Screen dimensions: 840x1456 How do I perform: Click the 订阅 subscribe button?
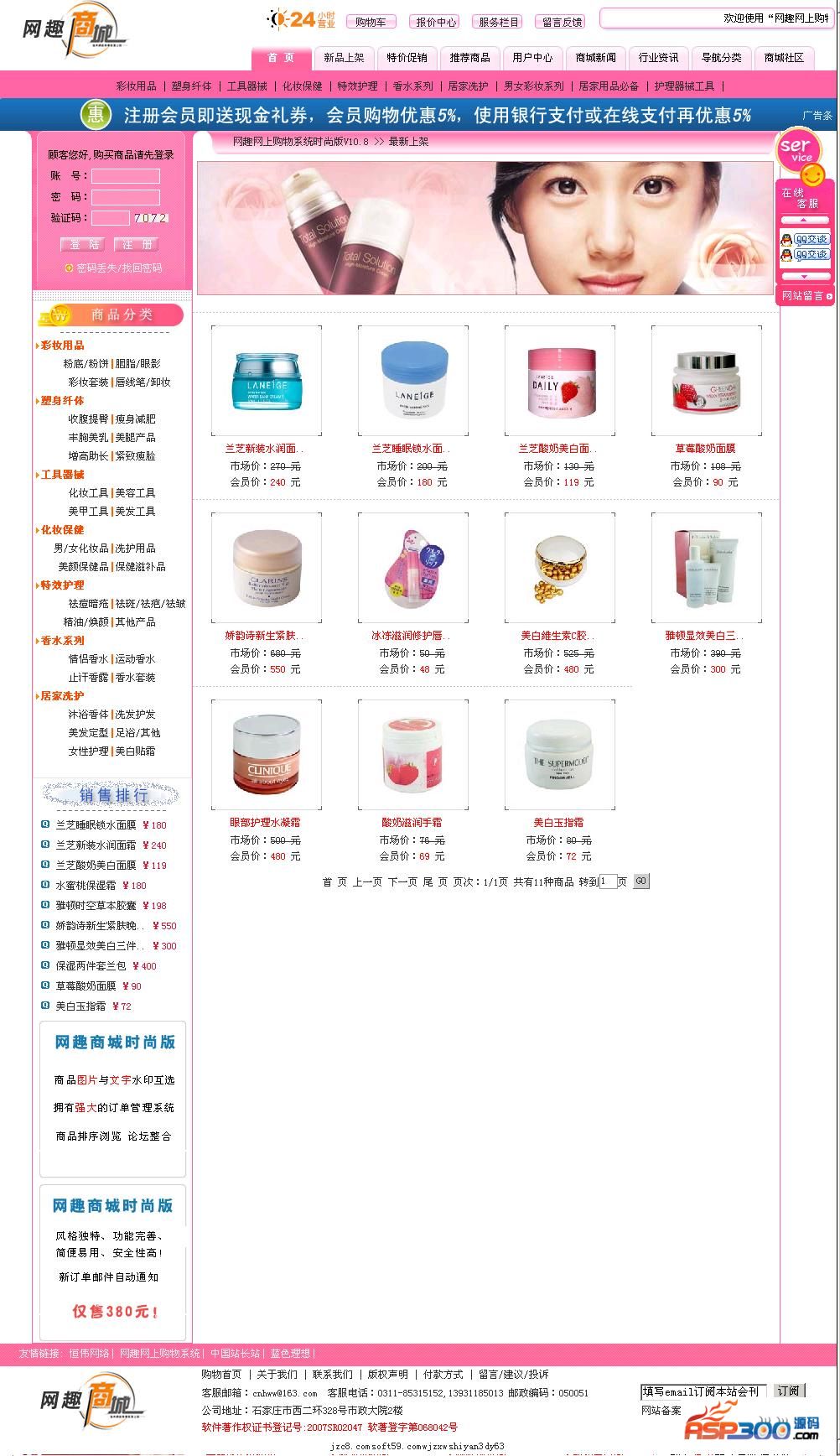point(788,1391)
